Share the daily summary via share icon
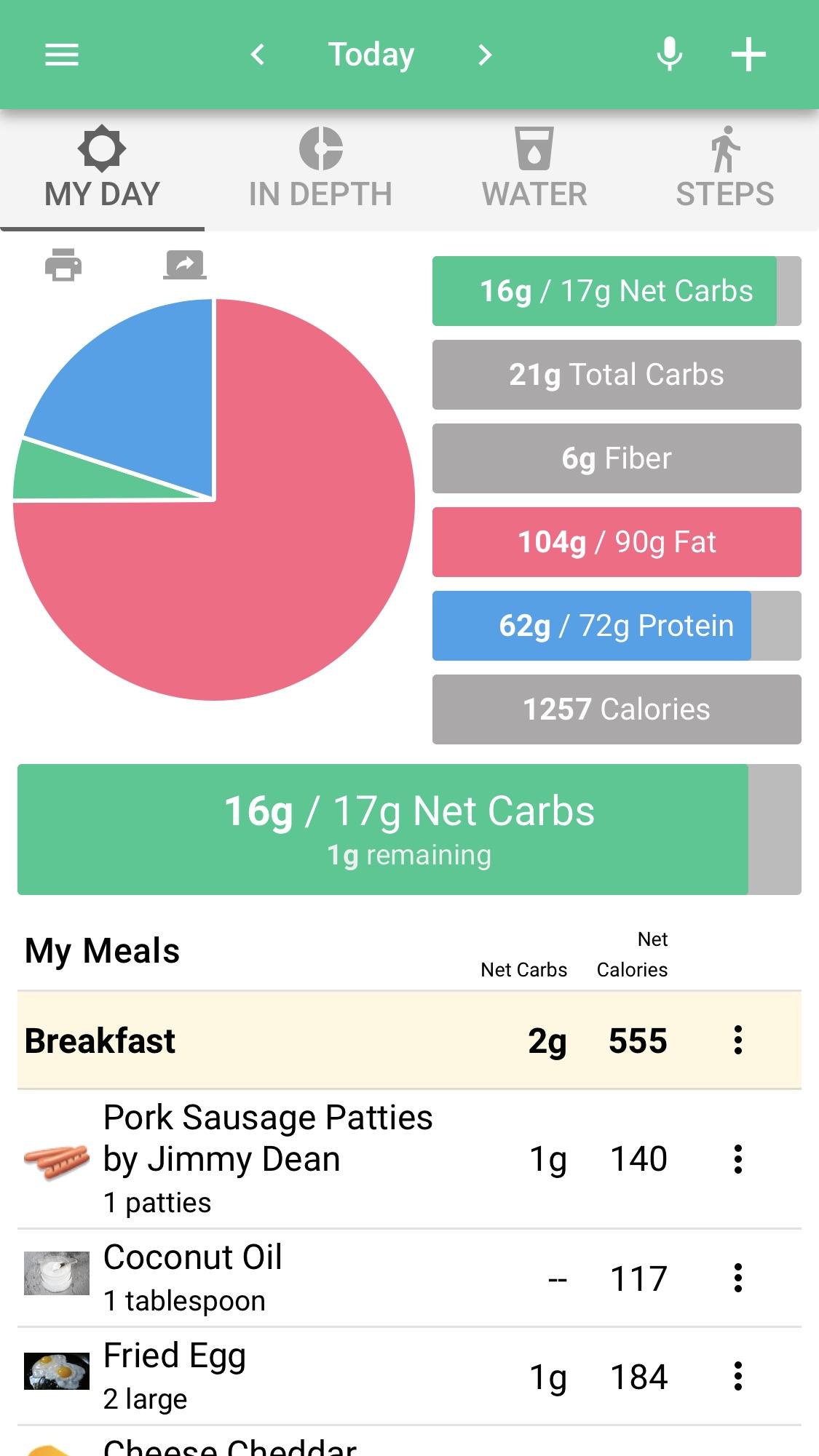This screenshot has width=819, height=1456. pos(184,265)
